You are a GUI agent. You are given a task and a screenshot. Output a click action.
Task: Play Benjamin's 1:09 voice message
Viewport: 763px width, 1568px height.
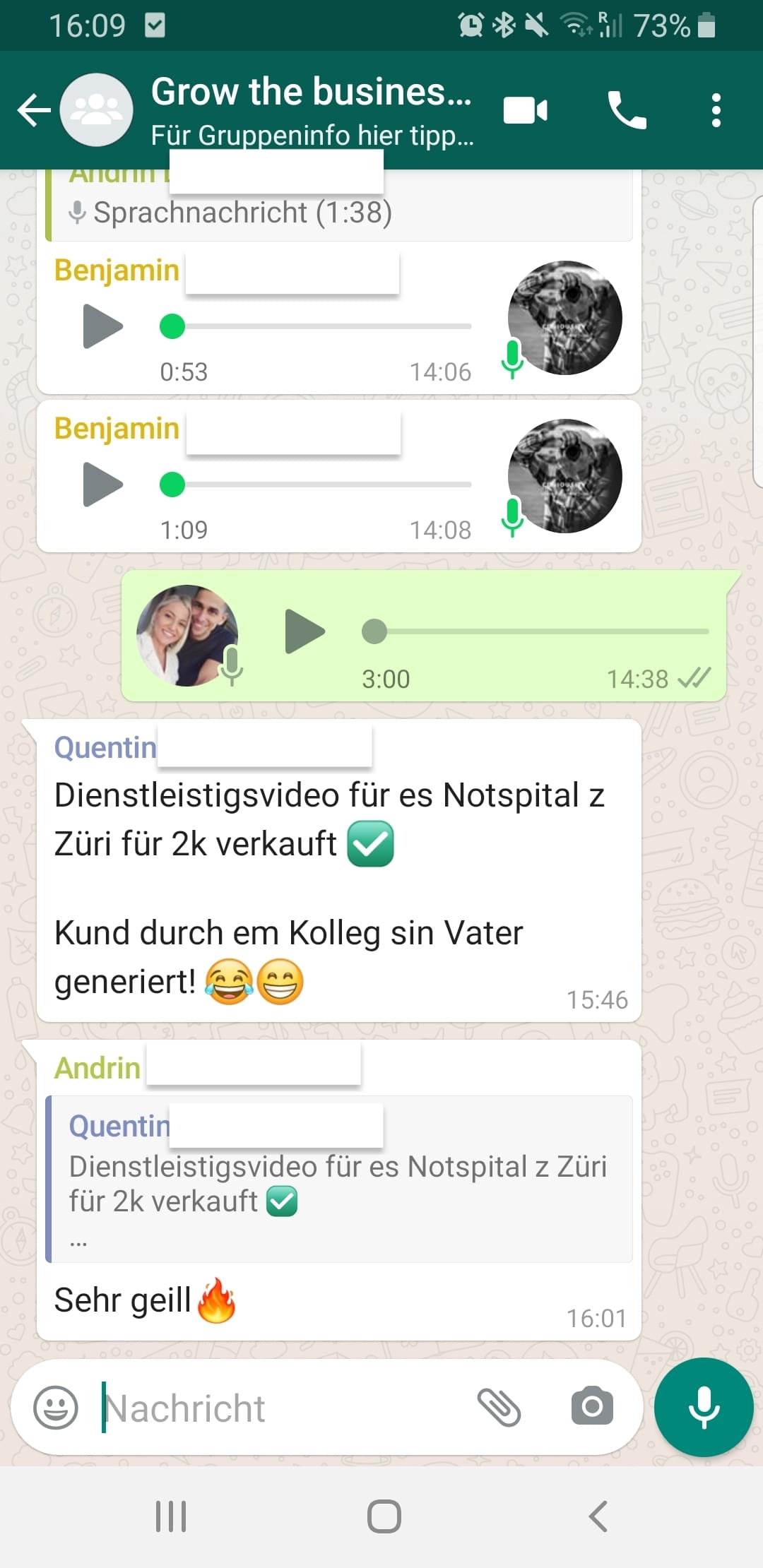102,485
